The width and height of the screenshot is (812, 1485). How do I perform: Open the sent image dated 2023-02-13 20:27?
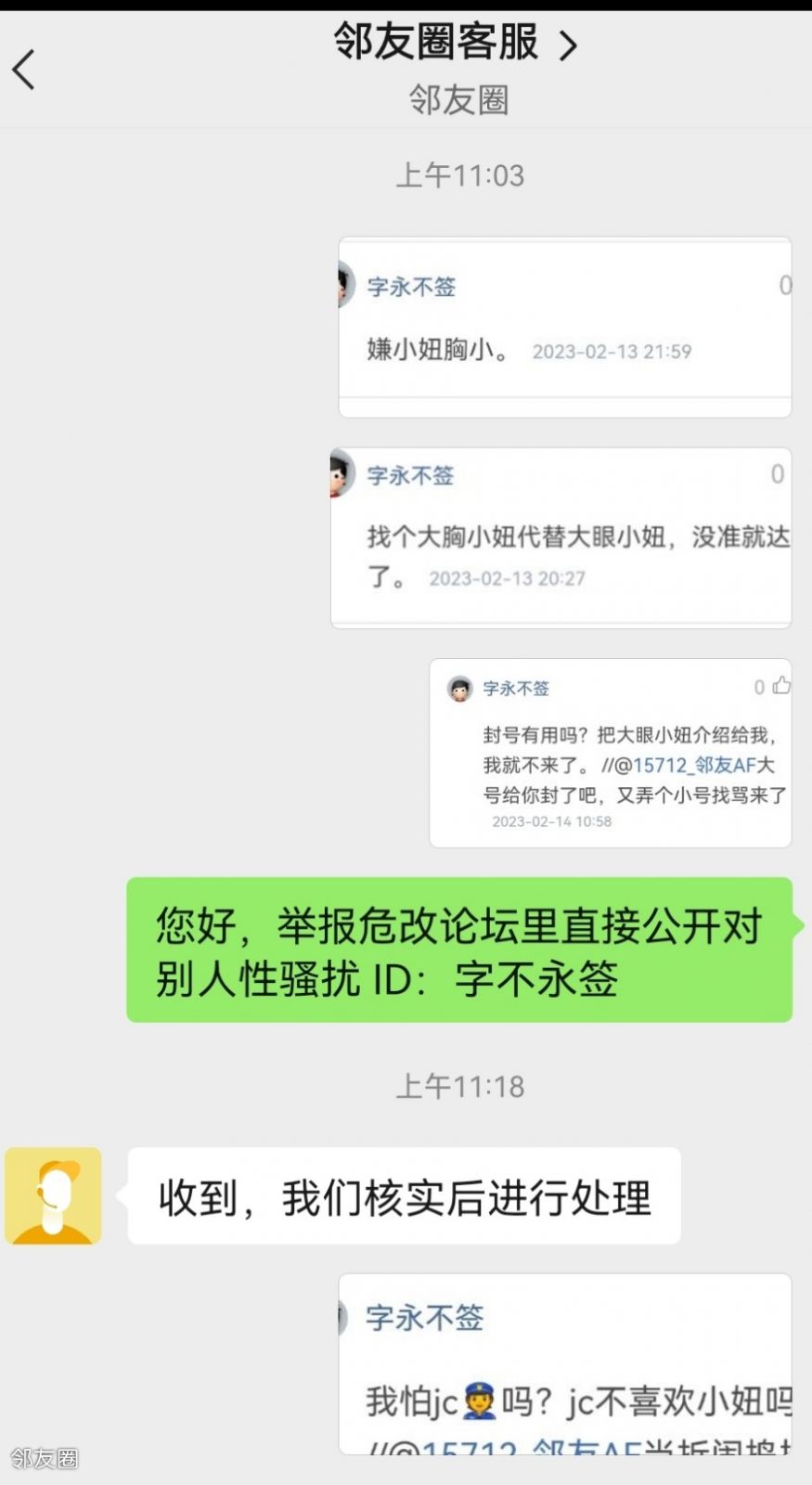click(x=561, y=537)
